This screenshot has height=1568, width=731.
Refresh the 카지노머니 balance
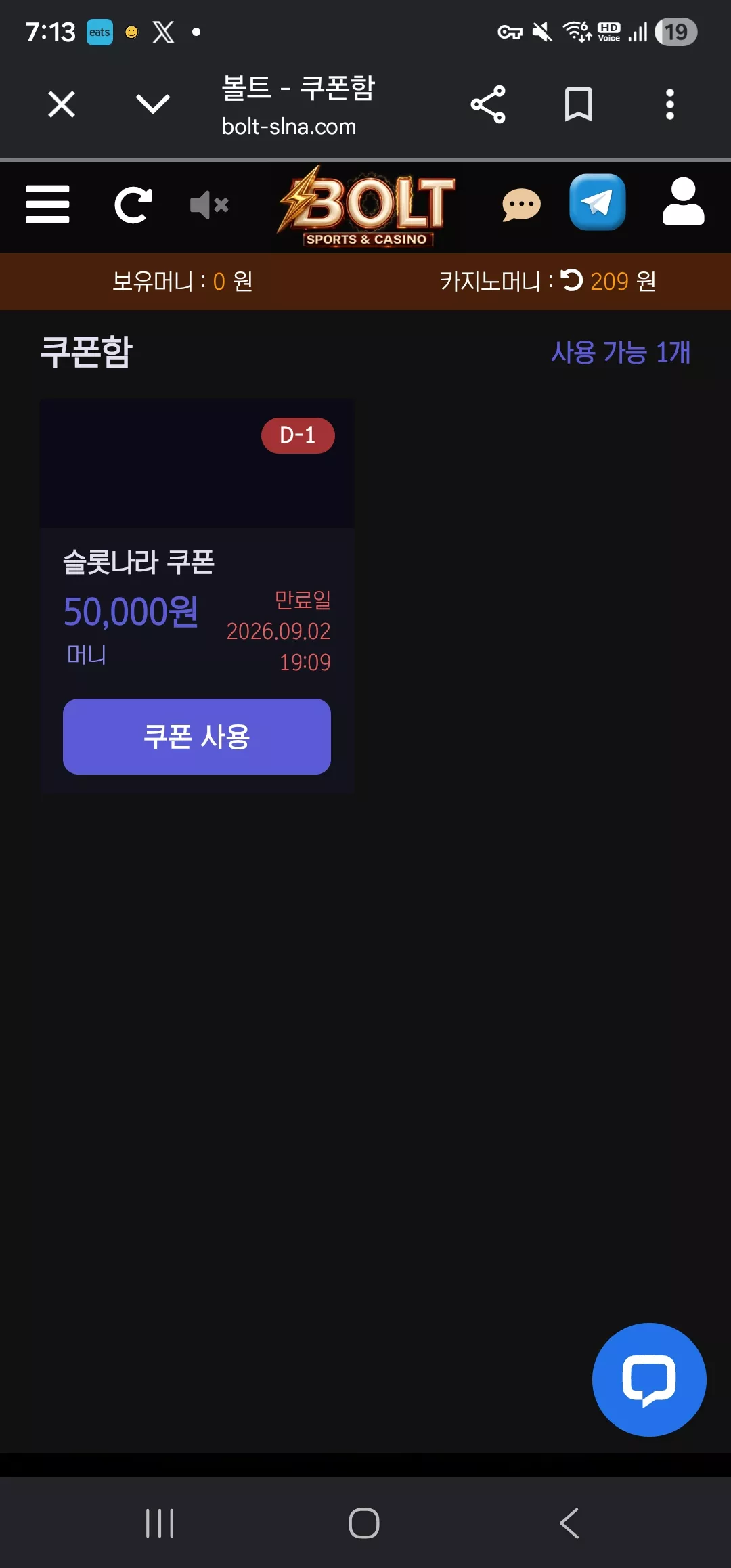[572, 280]
